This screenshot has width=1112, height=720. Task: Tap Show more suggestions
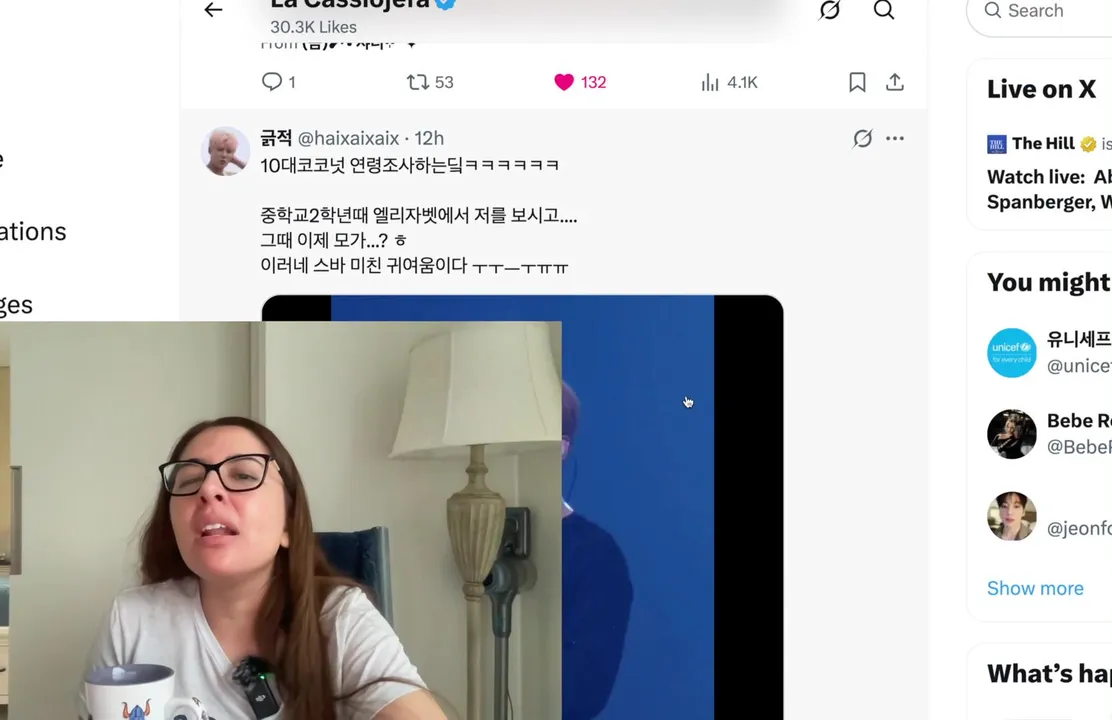pyautogui.click(x=1035, y=588)
